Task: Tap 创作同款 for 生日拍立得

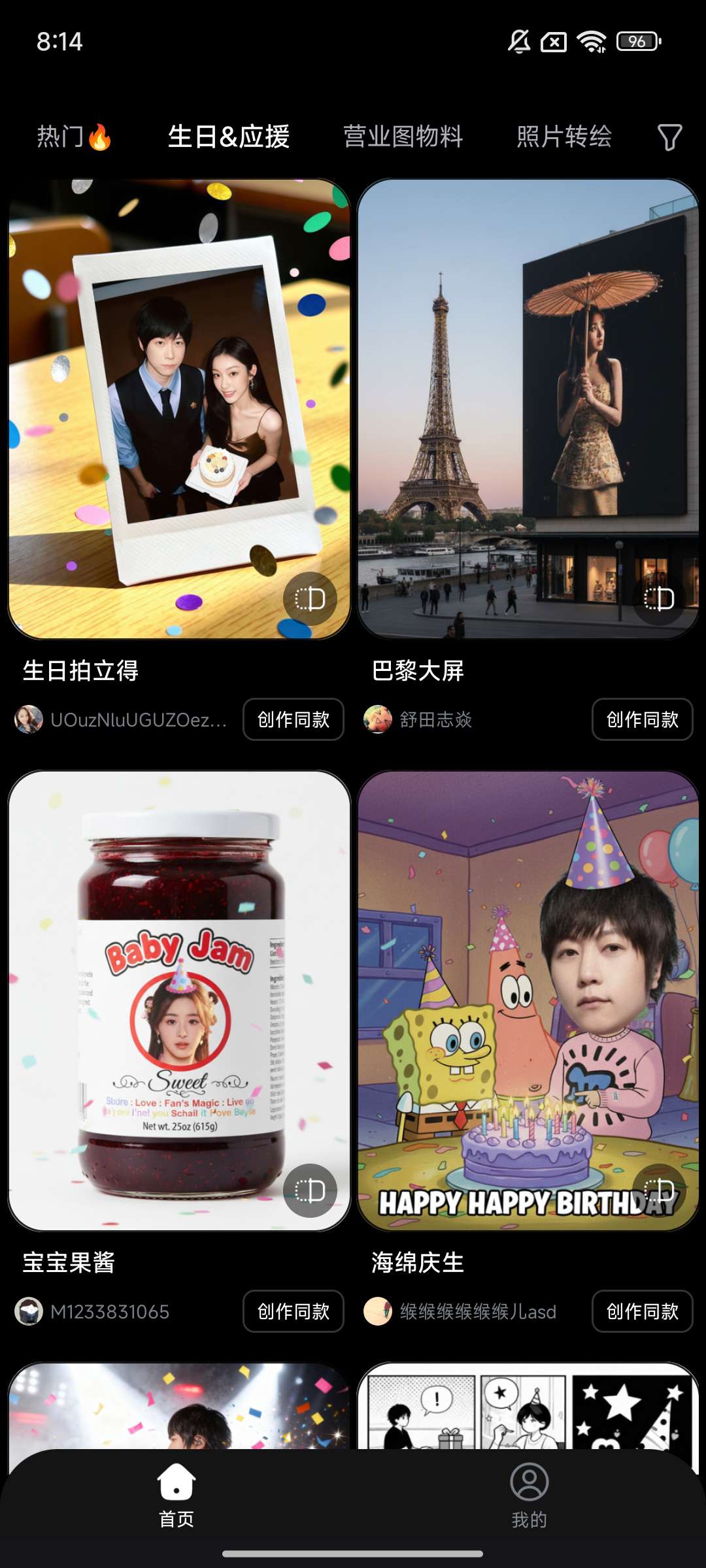Action: (x=294, y=719)
